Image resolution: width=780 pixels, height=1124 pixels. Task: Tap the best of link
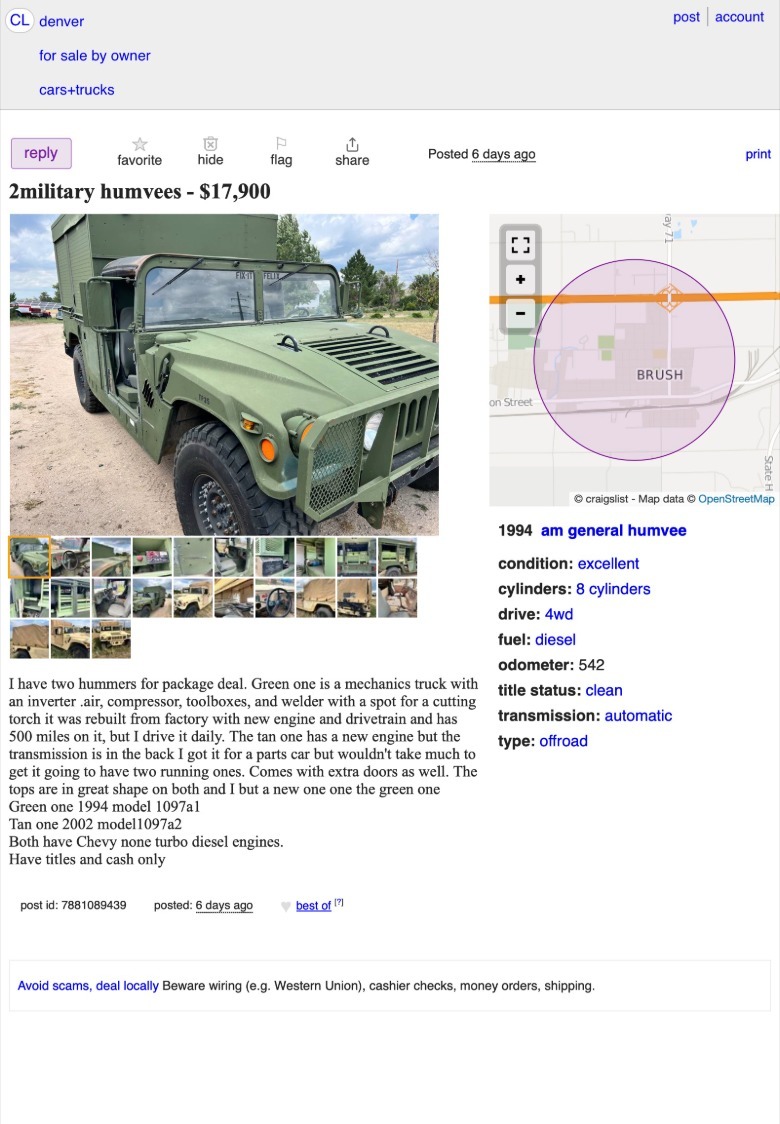(x=313, y=906)
